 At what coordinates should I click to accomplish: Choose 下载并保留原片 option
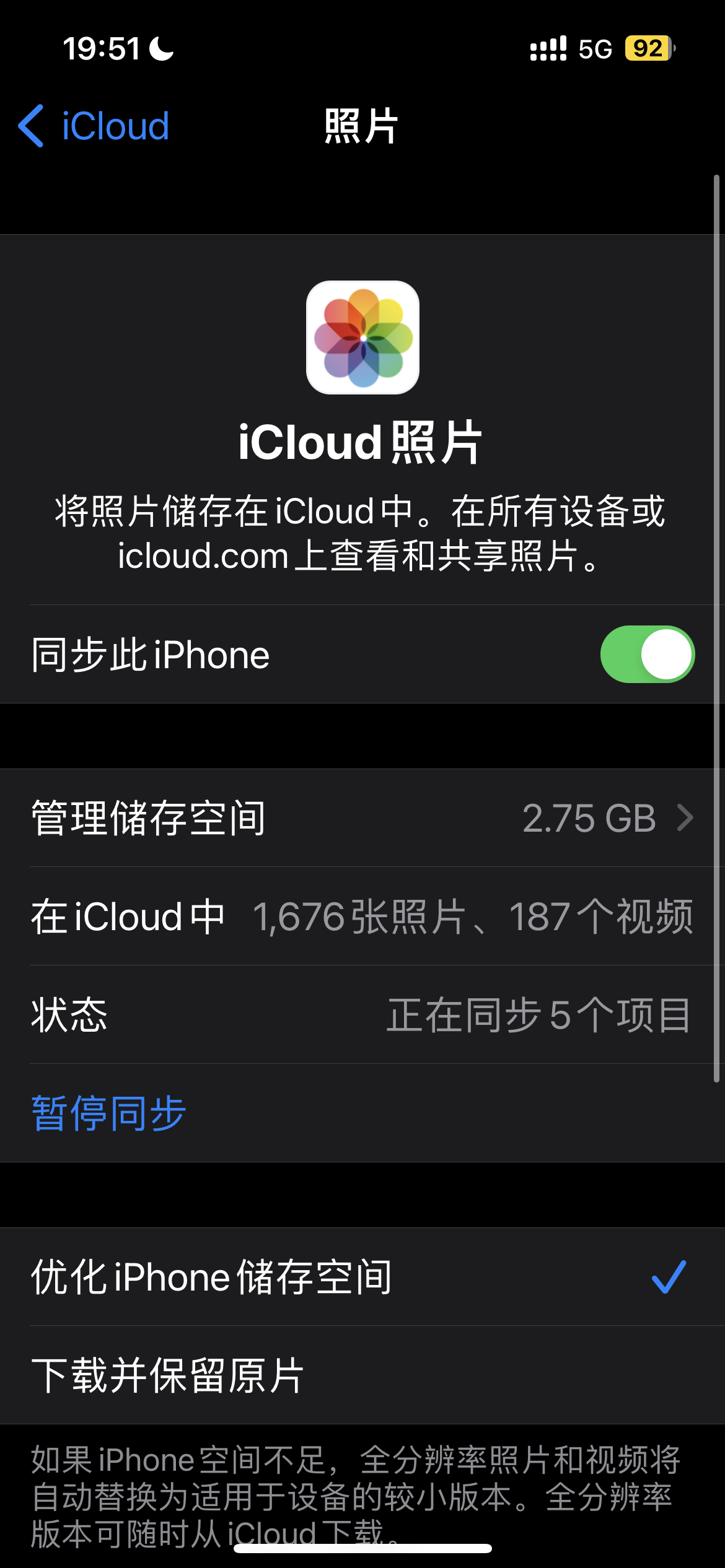point(362,1375)
